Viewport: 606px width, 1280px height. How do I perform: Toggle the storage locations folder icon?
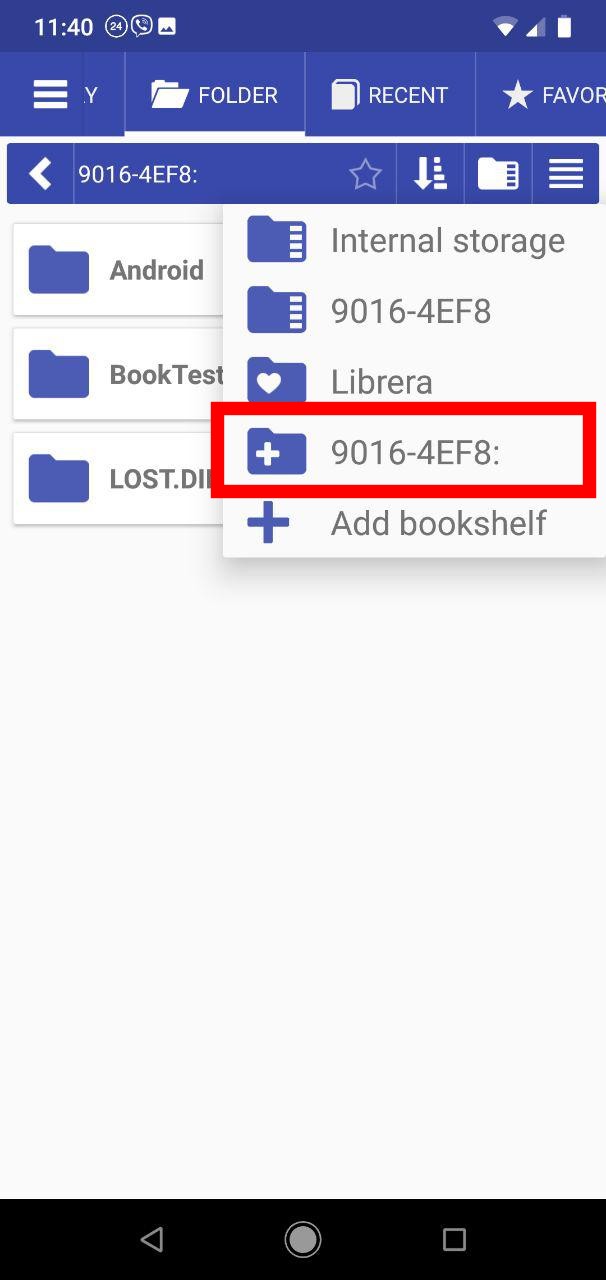(x=498, y=174)
